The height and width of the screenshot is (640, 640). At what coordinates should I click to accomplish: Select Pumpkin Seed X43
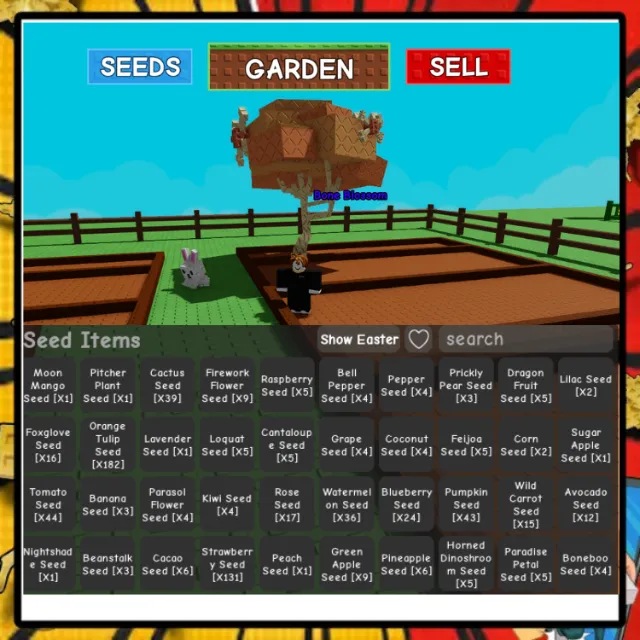(466, 504)
